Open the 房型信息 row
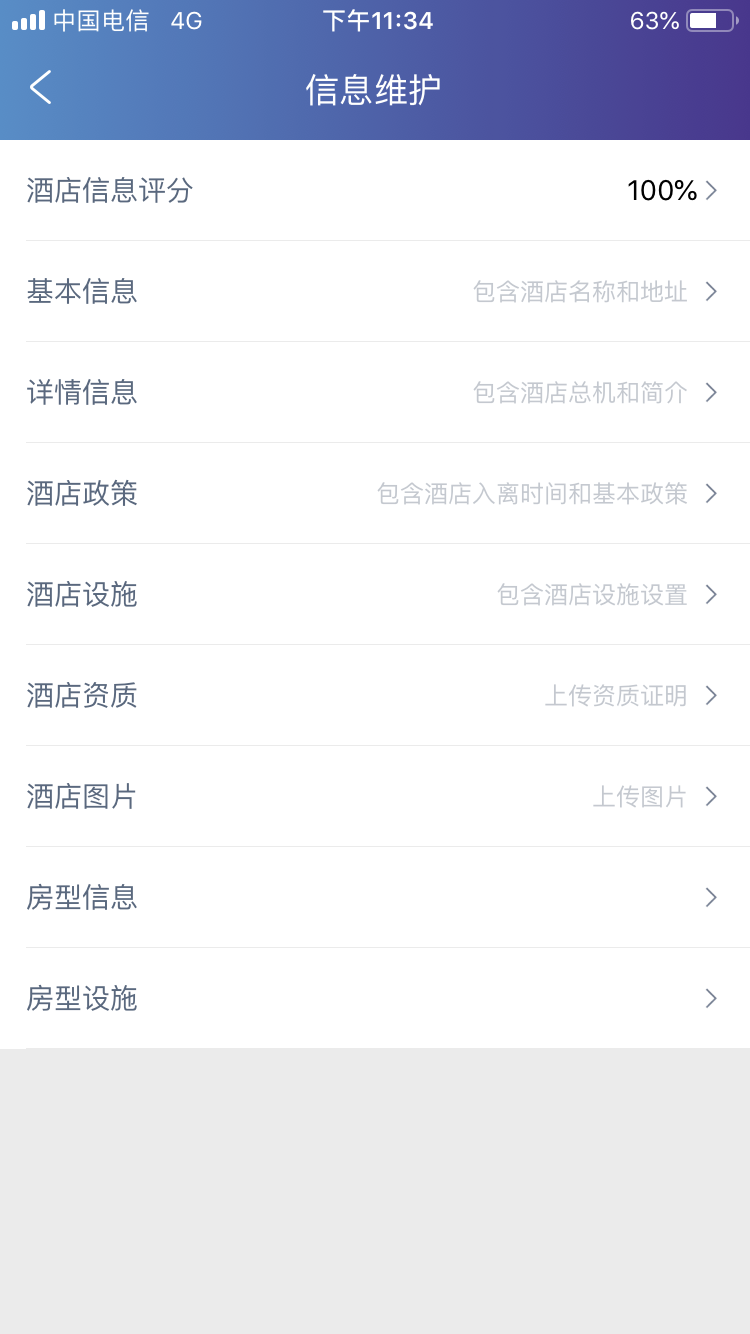Screen dimensions: 750x1334 (375, 897)
